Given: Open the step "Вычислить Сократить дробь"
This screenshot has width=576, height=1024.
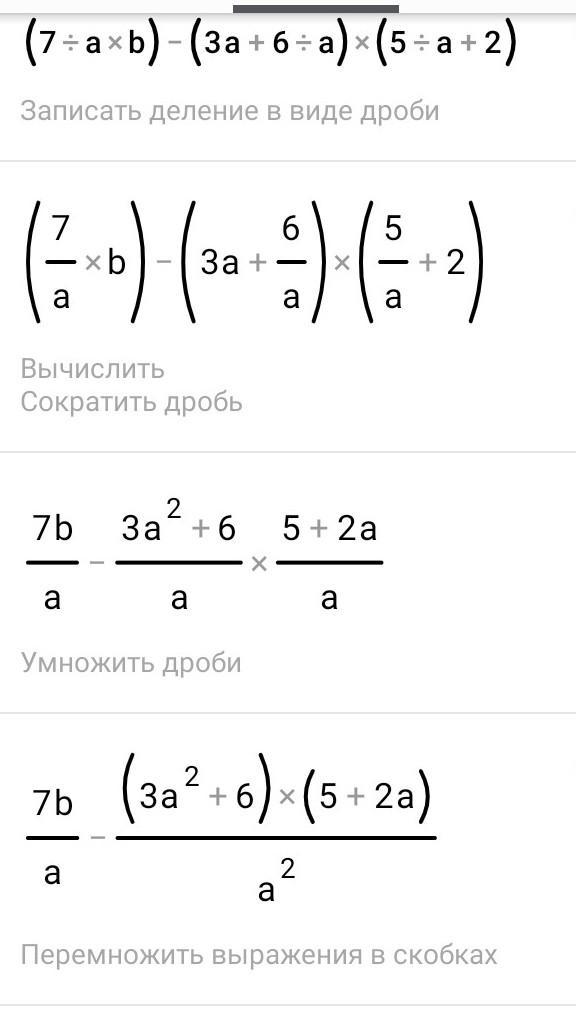Looking at the screenshot, I should (131, 385).
